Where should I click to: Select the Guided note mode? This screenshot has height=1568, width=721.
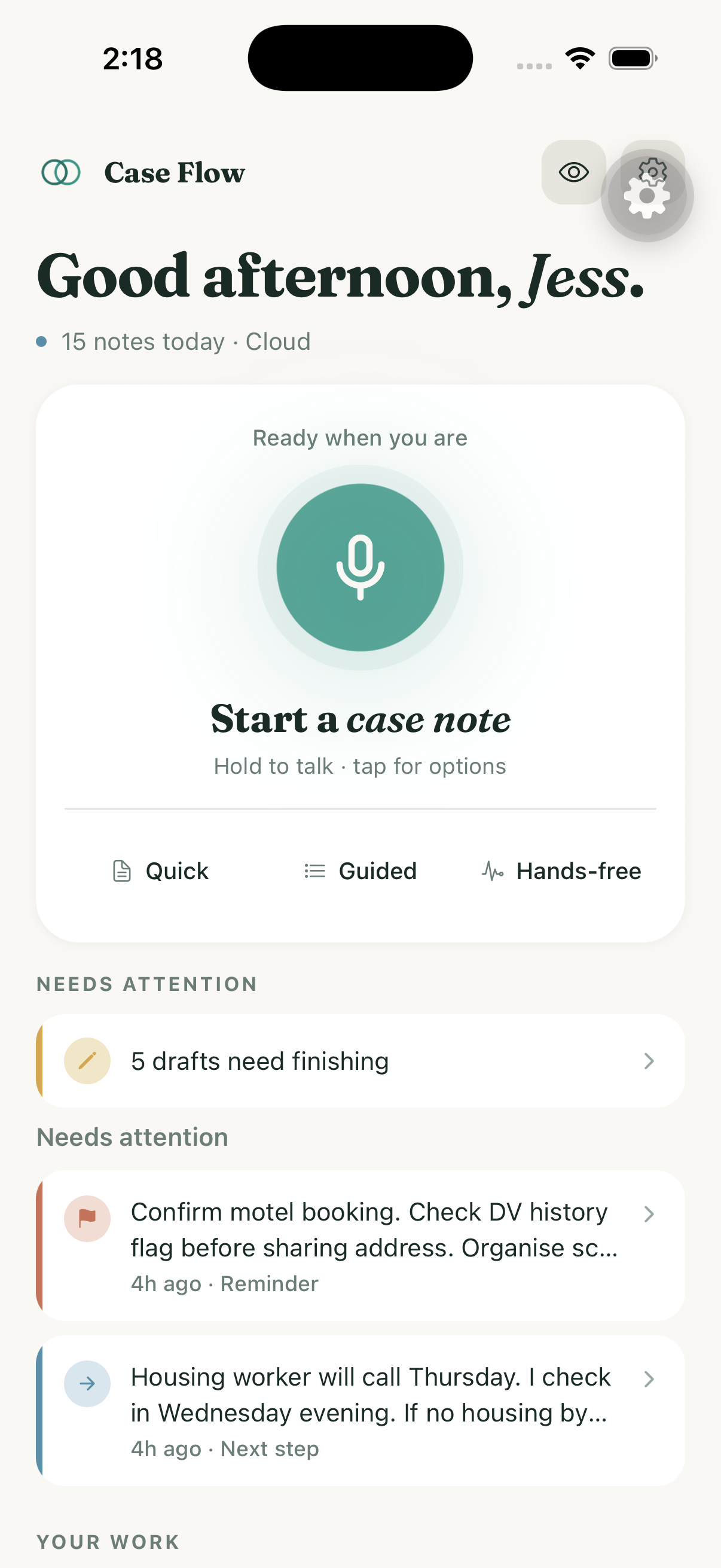click(x=360, y=871)
